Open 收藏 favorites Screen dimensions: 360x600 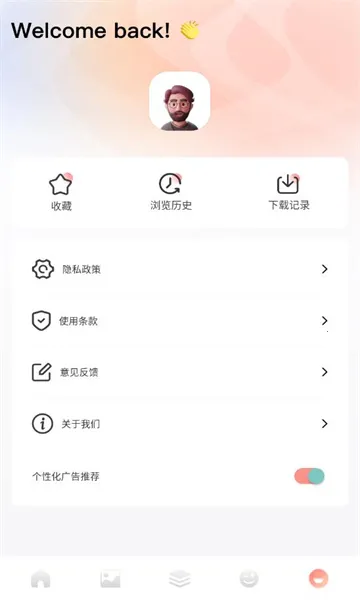pyautogui.click(x=61, y=192)
